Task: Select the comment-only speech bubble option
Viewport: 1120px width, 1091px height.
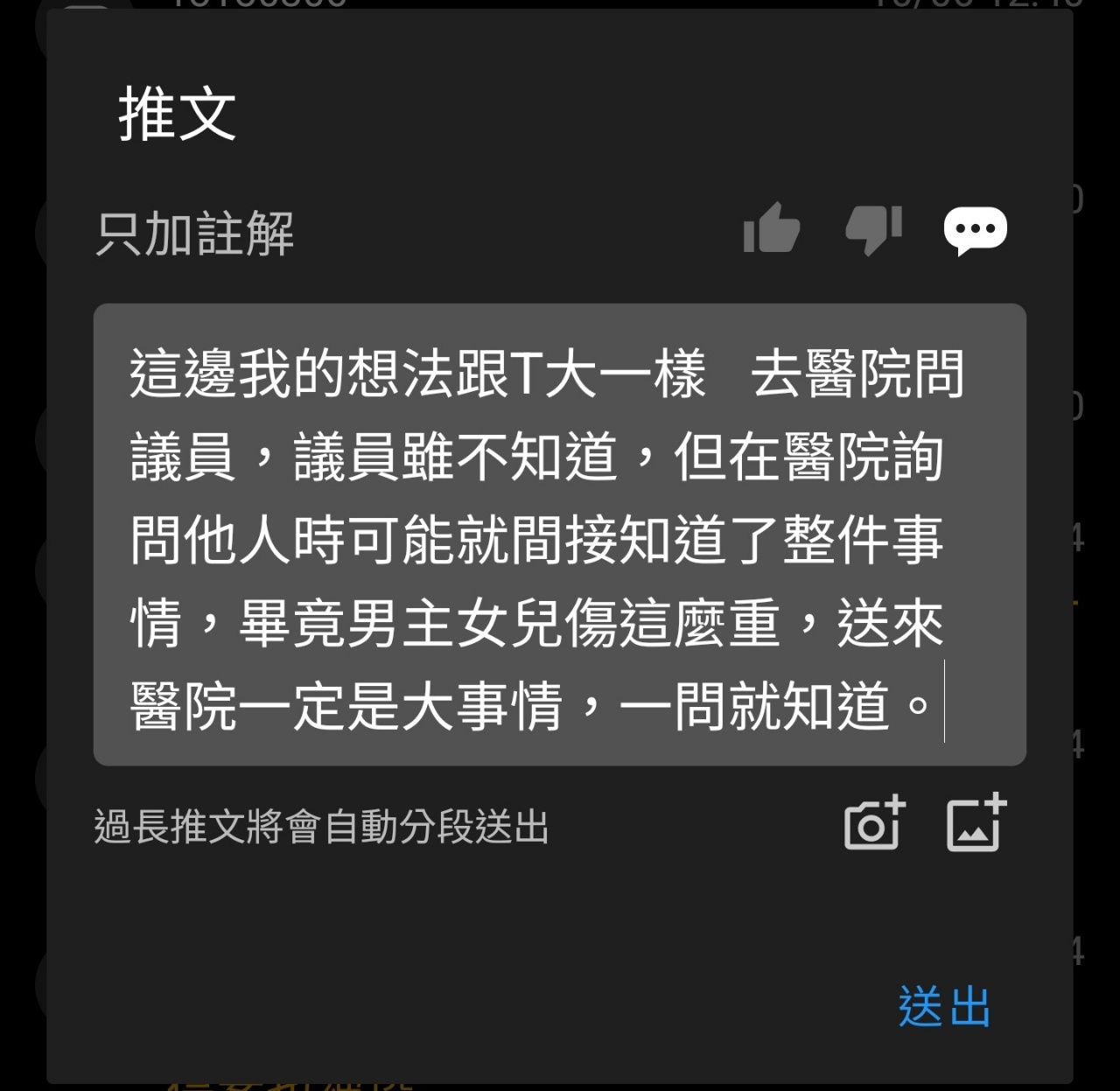Action: point(975,231)
